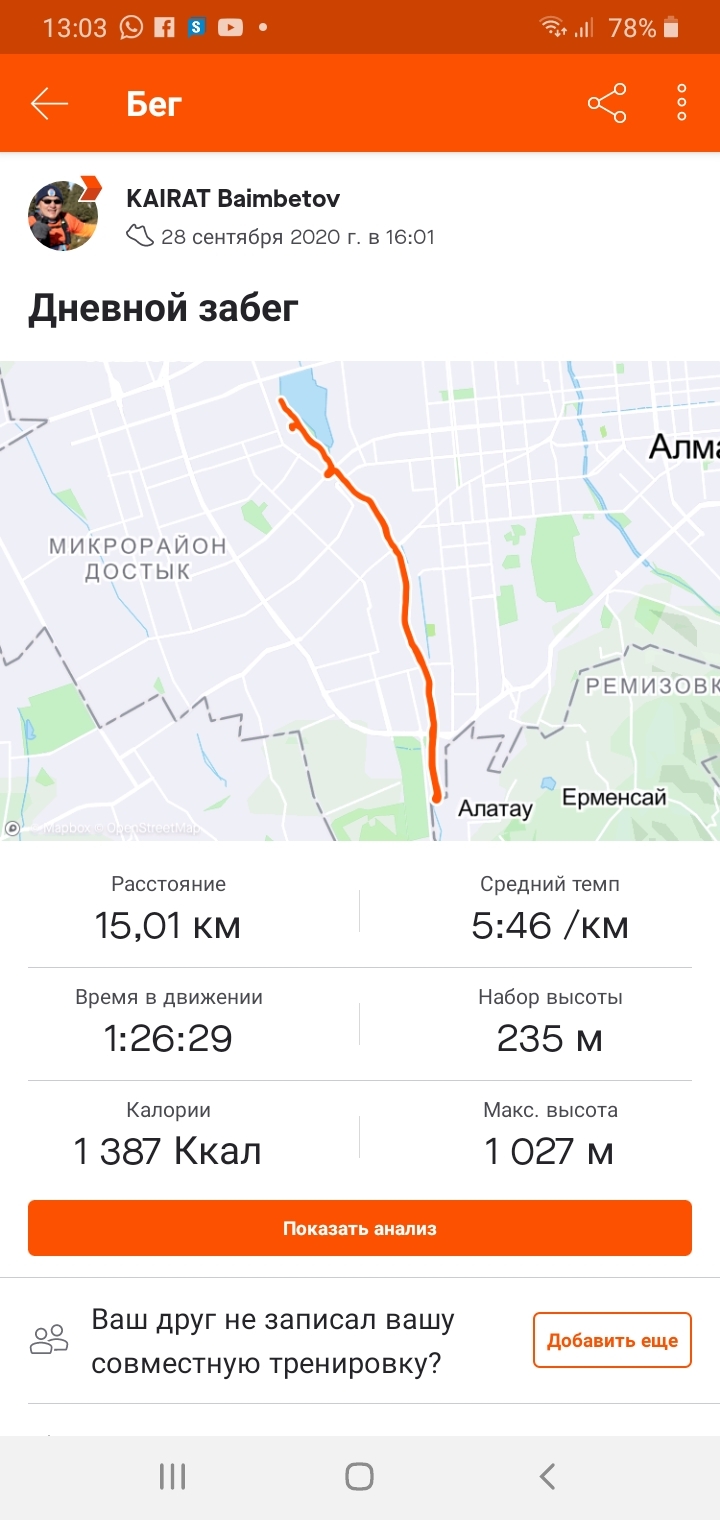Open the three-dot overflow menu
720x1520 pixels.
682,104
